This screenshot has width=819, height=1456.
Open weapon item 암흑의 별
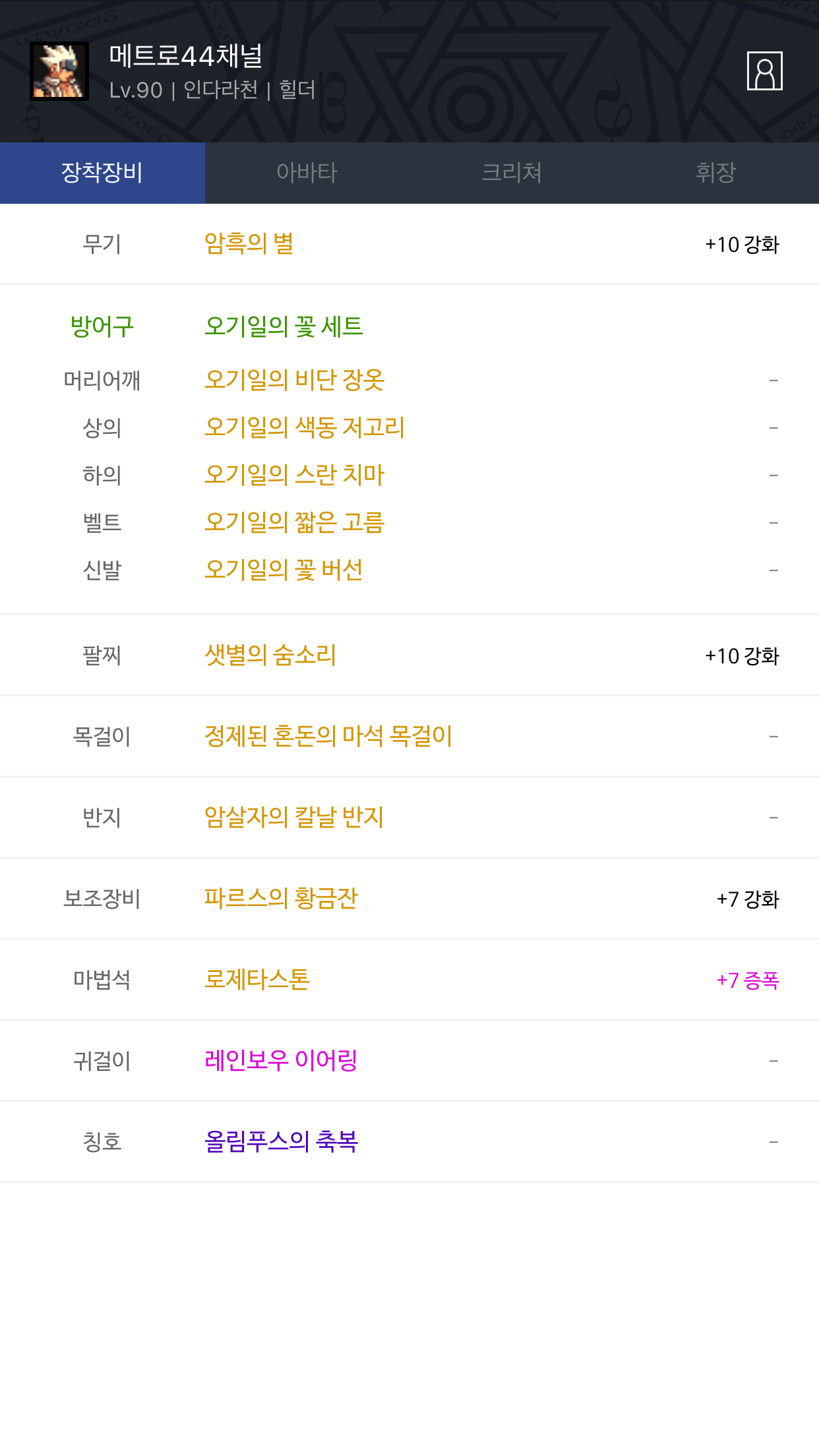click(249, 244)
